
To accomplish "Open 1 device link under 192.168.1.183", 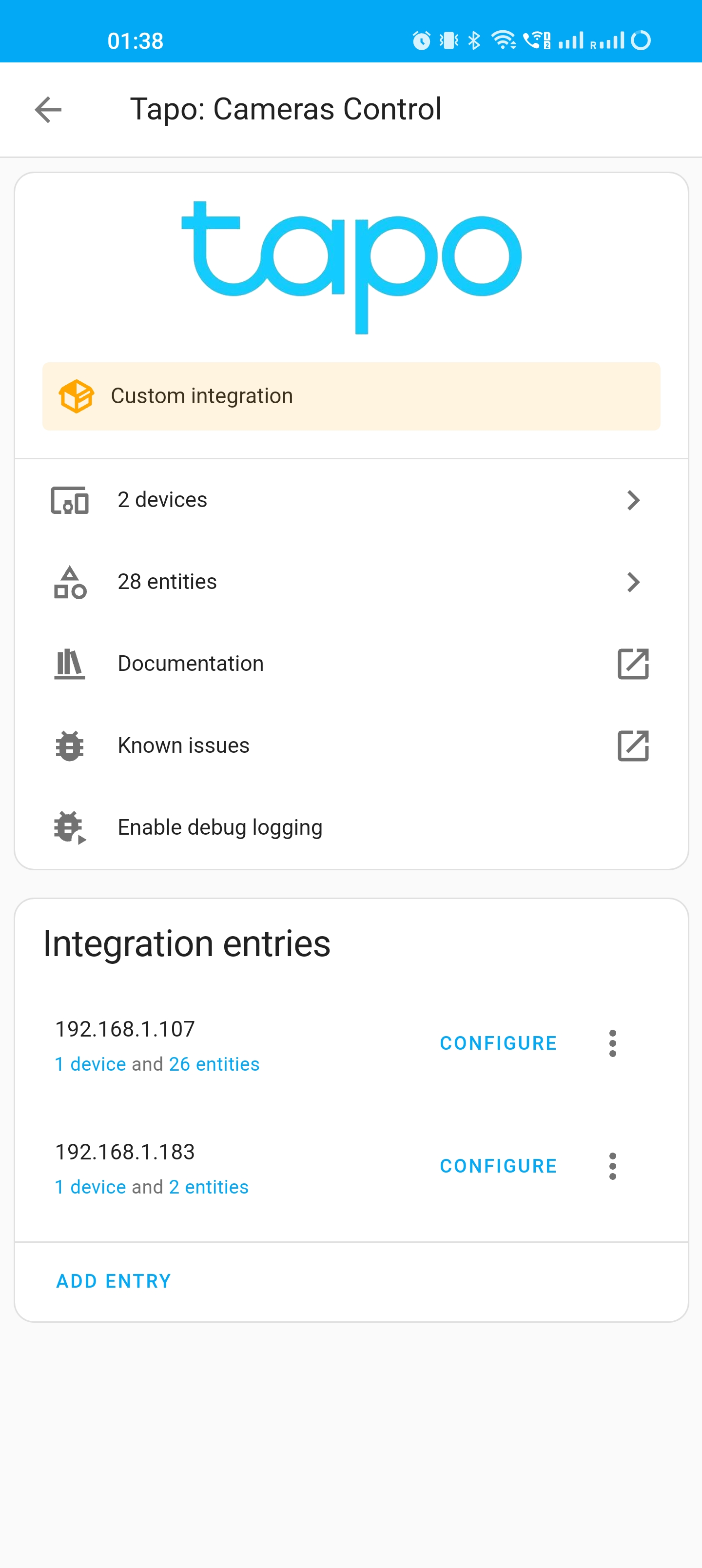I will [90, 1187].
